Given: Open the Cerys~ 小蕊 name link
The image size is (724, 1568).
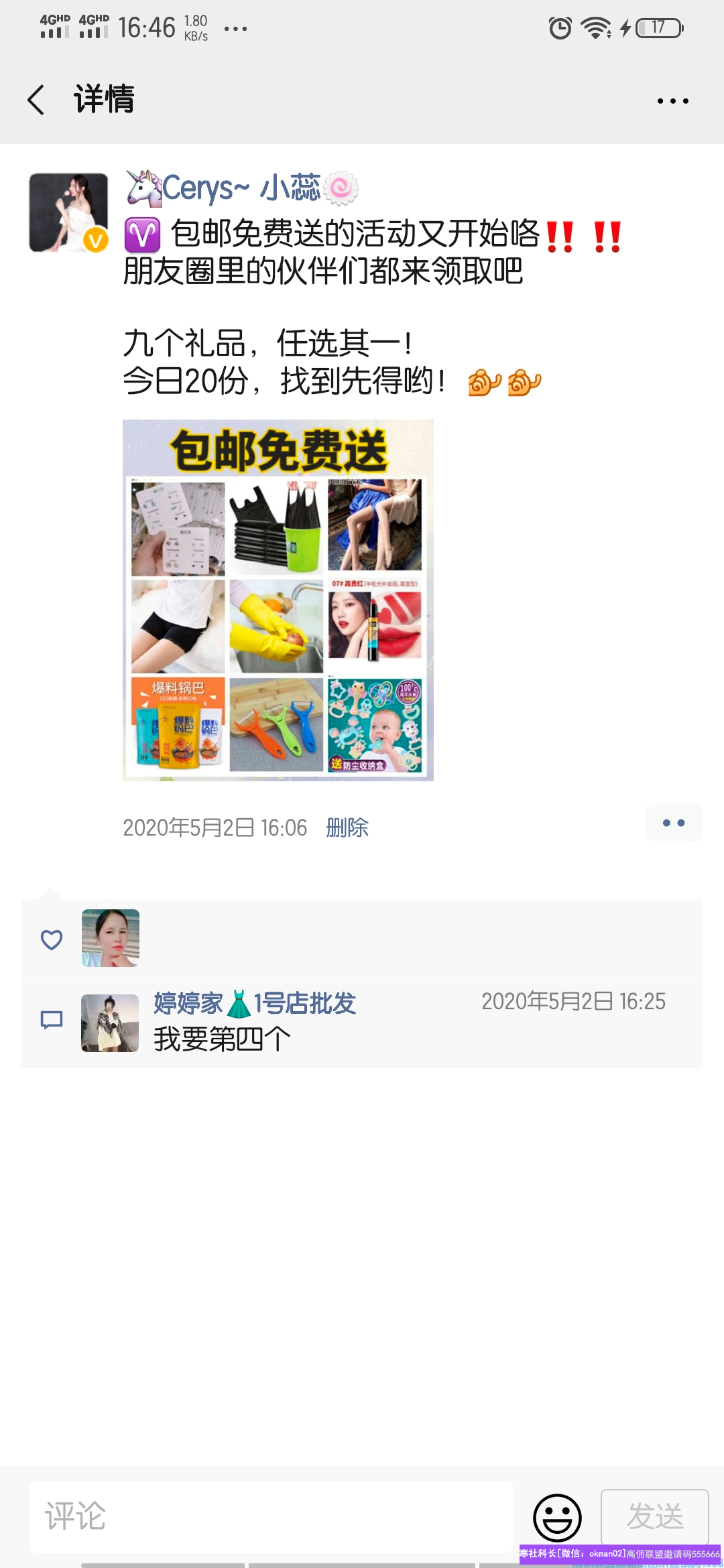Looking at the screenshot, I should click(241, 188).
